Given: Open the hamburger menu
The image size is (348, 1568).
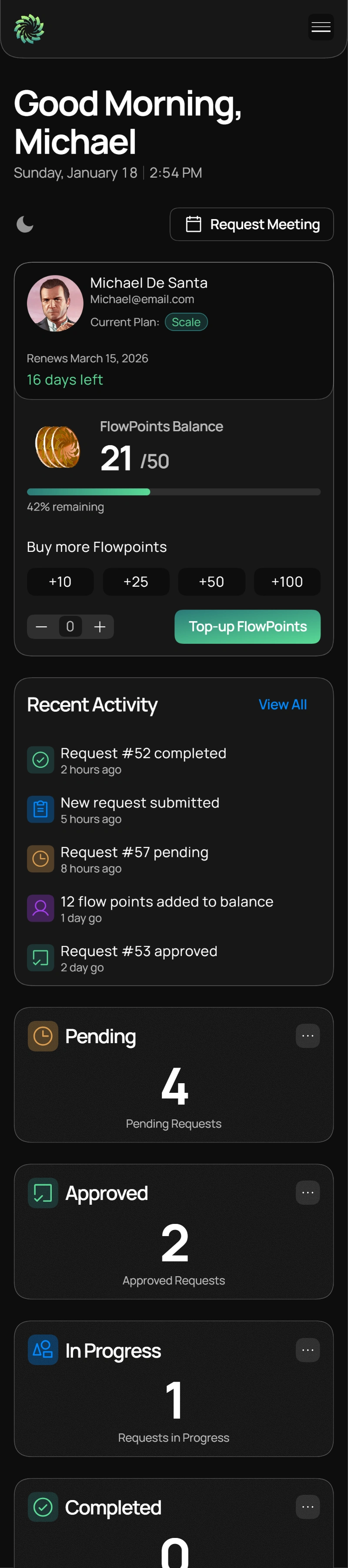Looking at the screenshot, I should 321,27.
